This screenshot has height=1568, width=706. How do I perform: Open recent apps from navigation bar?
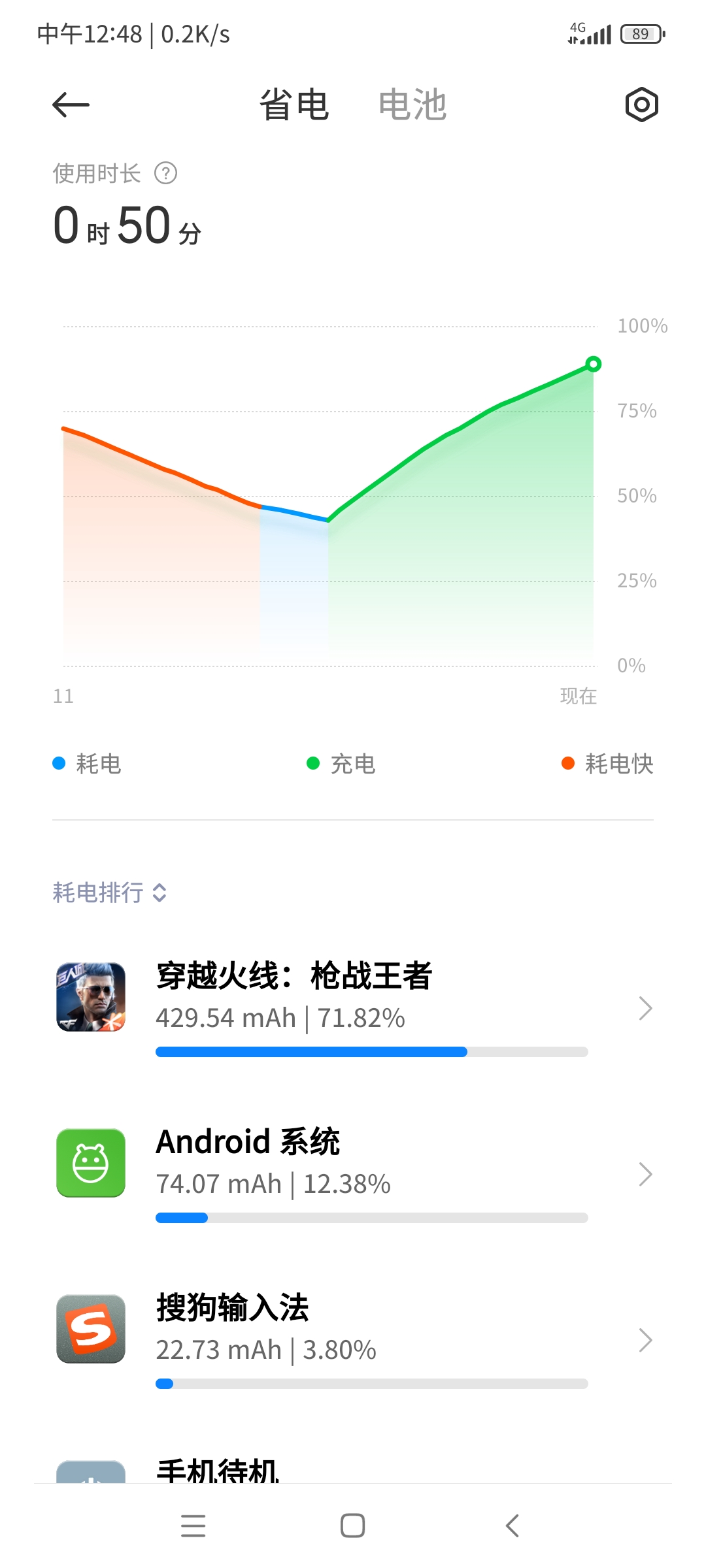tap(193, 1526)
